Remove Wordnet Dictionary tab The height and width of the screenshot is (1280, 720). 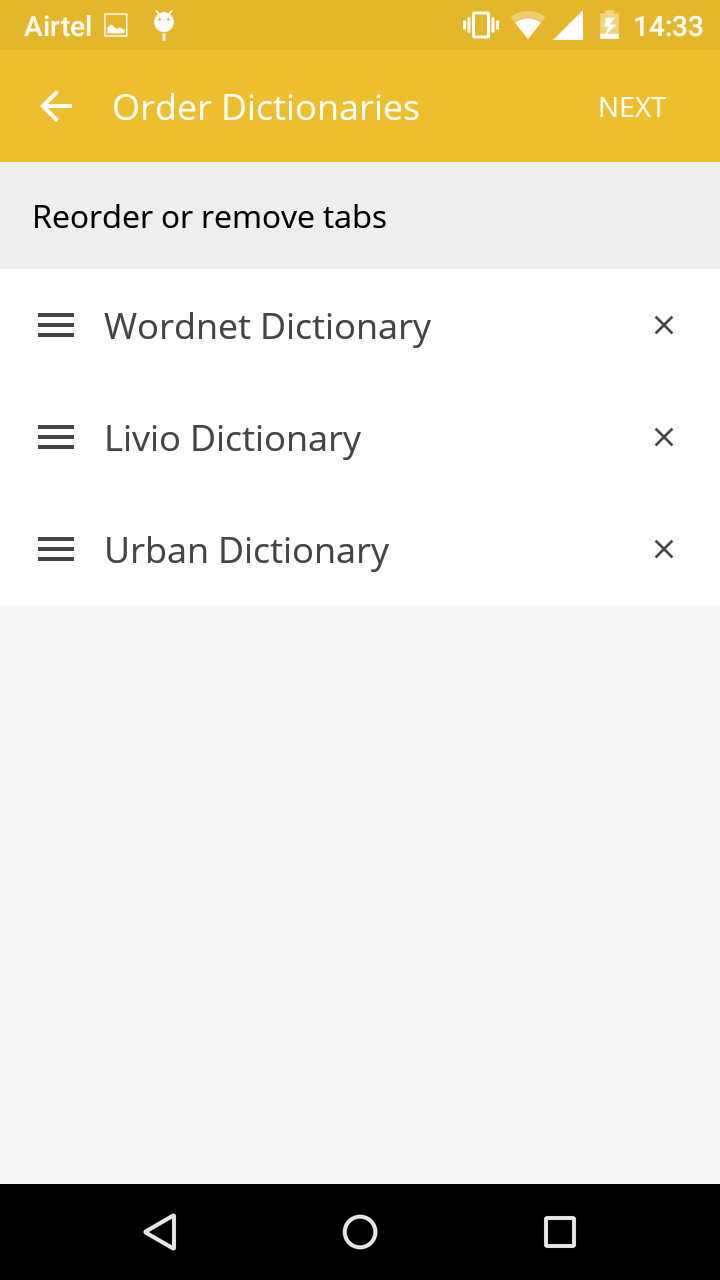click(x=663, y=325)
